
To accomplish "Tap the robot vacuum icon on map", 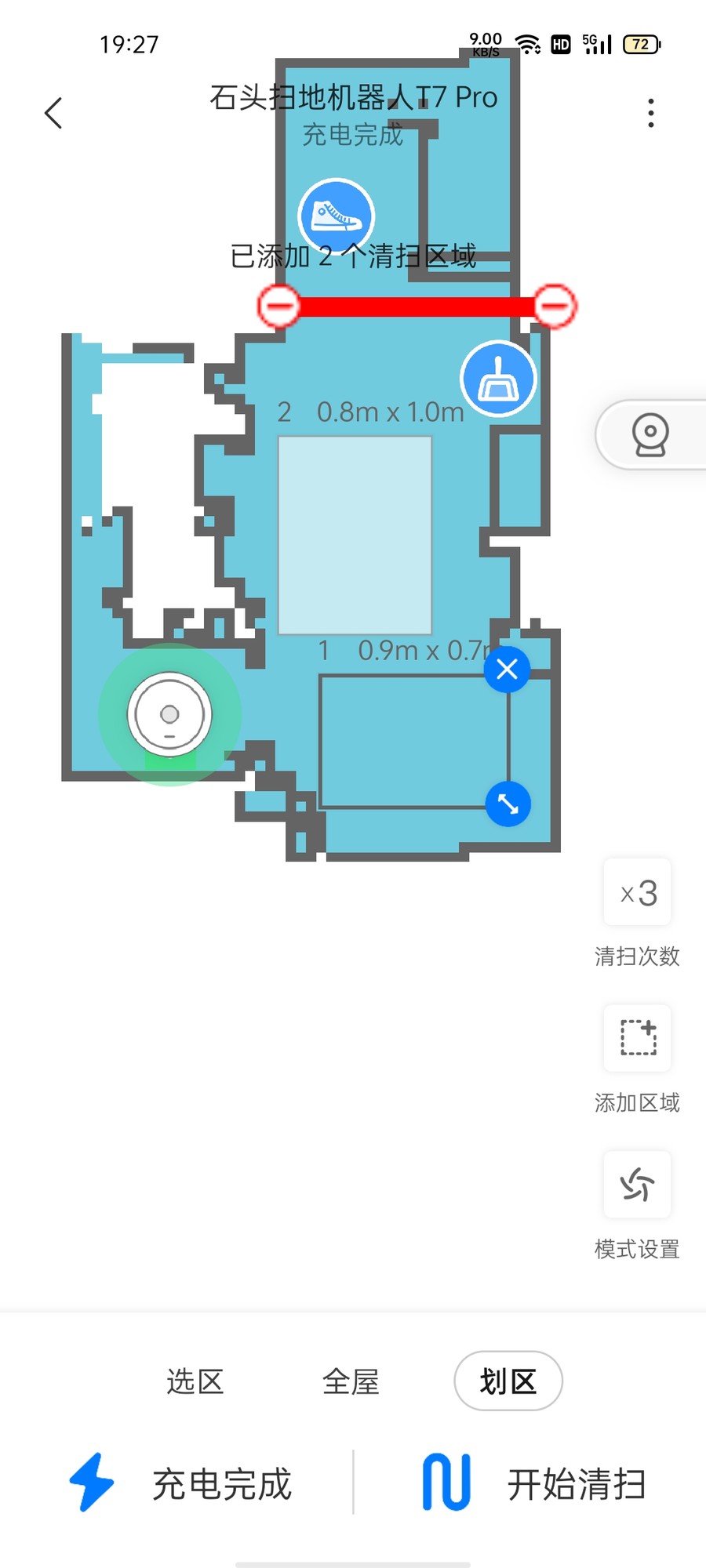I will click(169, 714).
